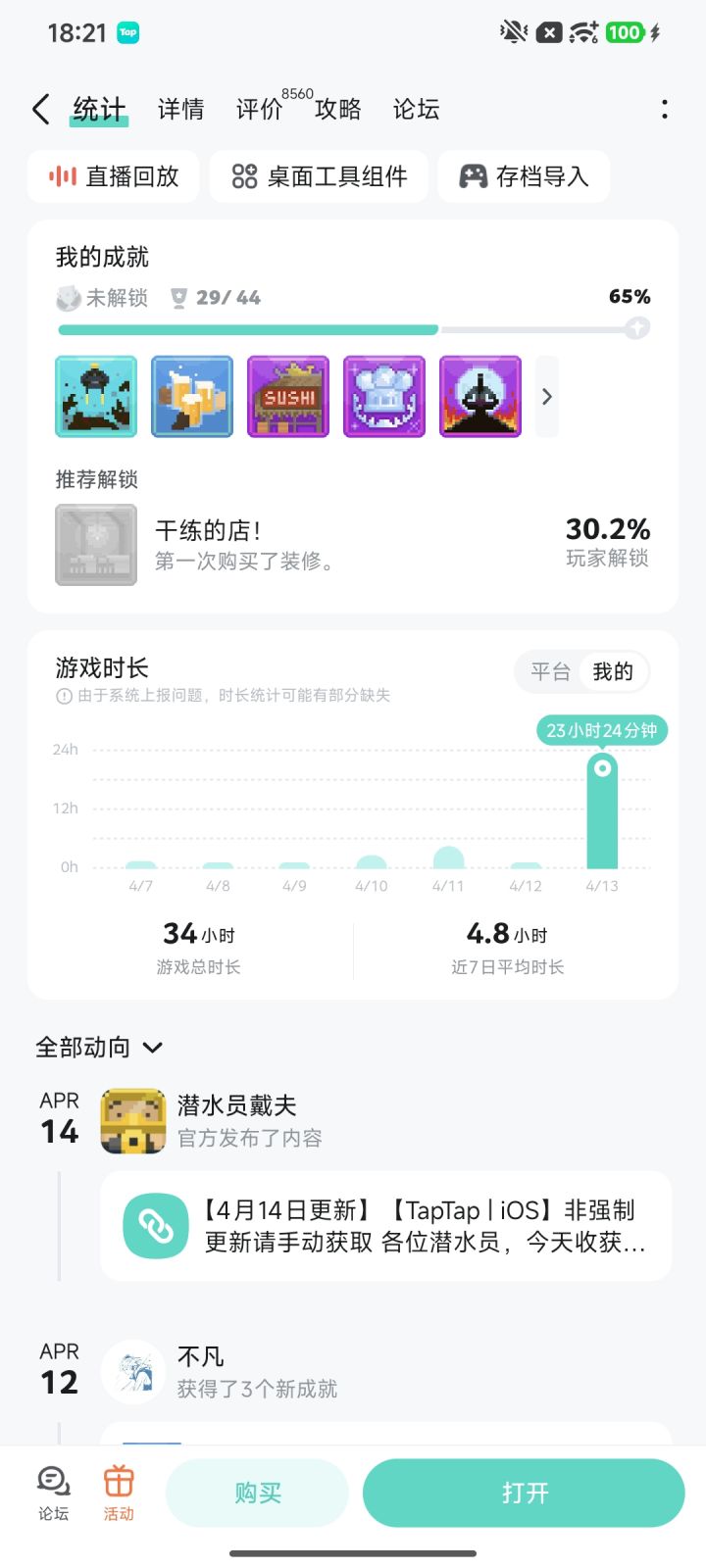This screenshot has width=706, height=1568.
Task: Open the 直播回放 (live replay) feature
Action: (113, 176)
